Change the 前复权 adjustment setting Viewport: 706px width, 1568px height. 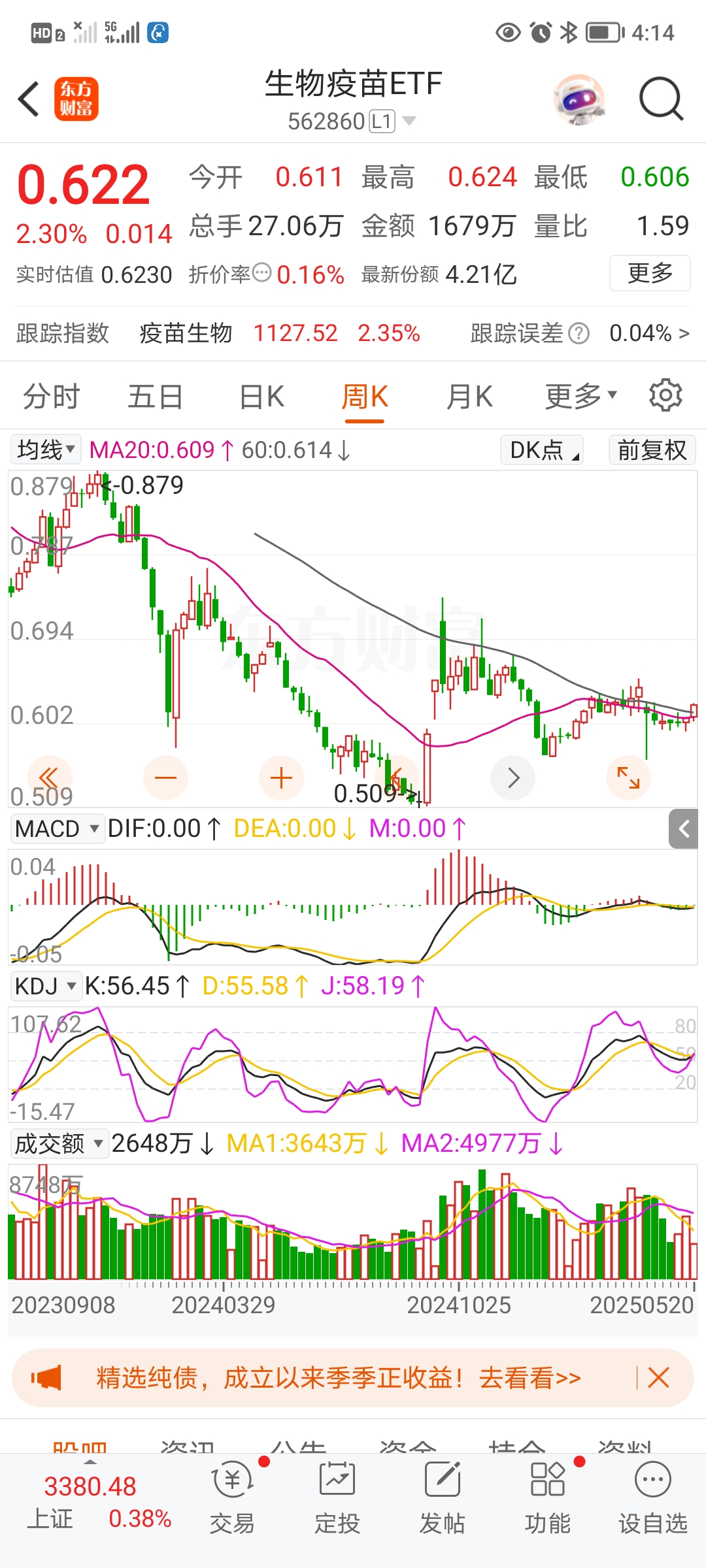[x=652, y=450]
